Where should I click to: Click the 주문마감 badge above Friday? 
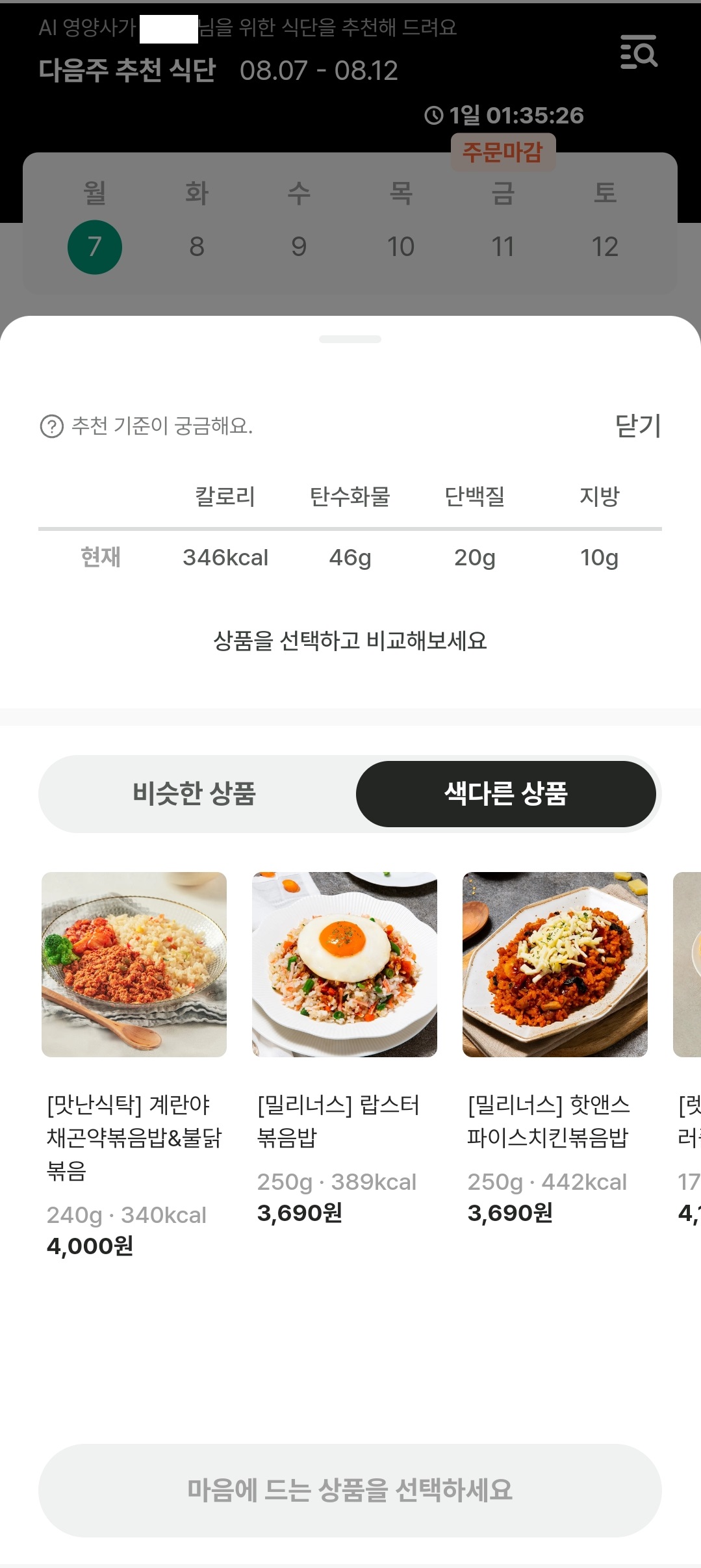[504, 151]
